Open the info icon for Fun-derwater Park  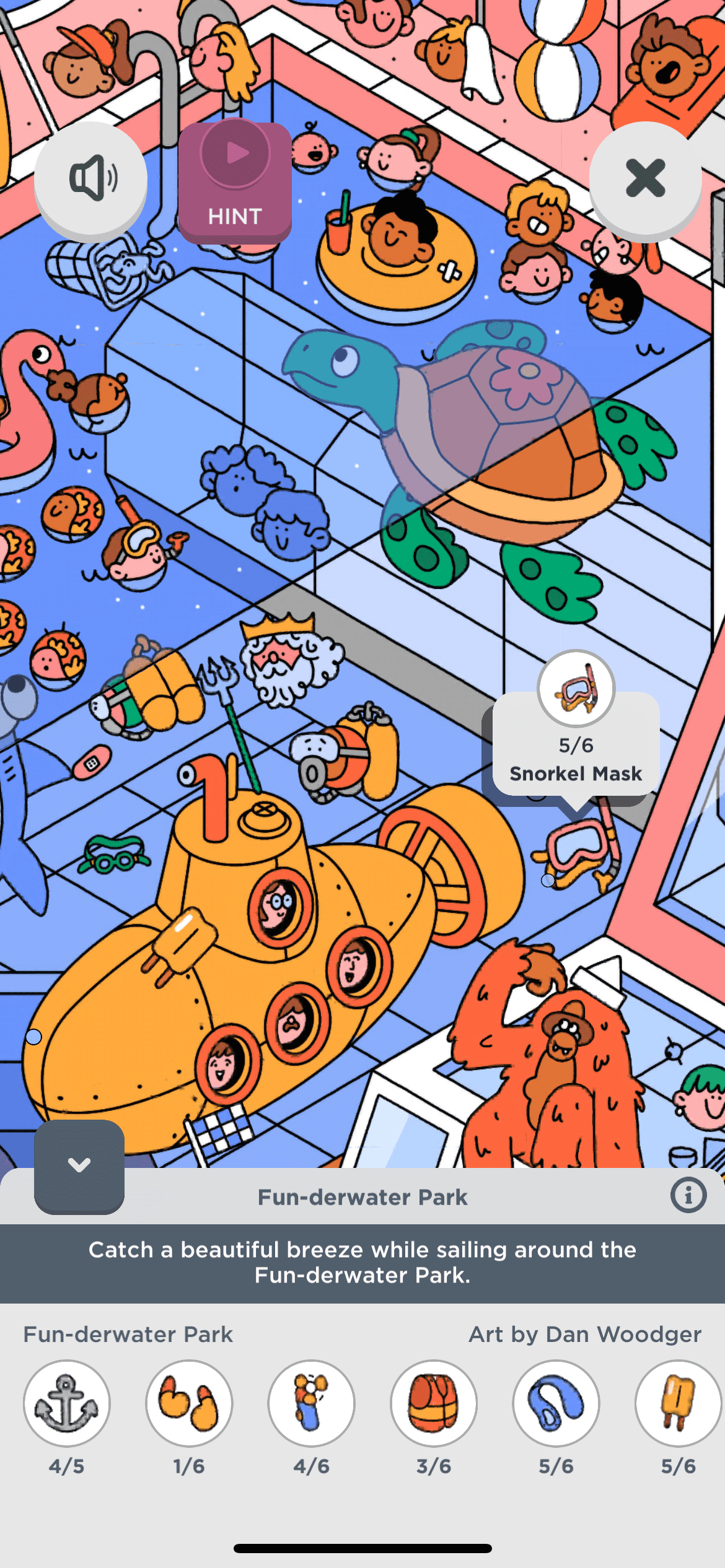coord(688,1195)
